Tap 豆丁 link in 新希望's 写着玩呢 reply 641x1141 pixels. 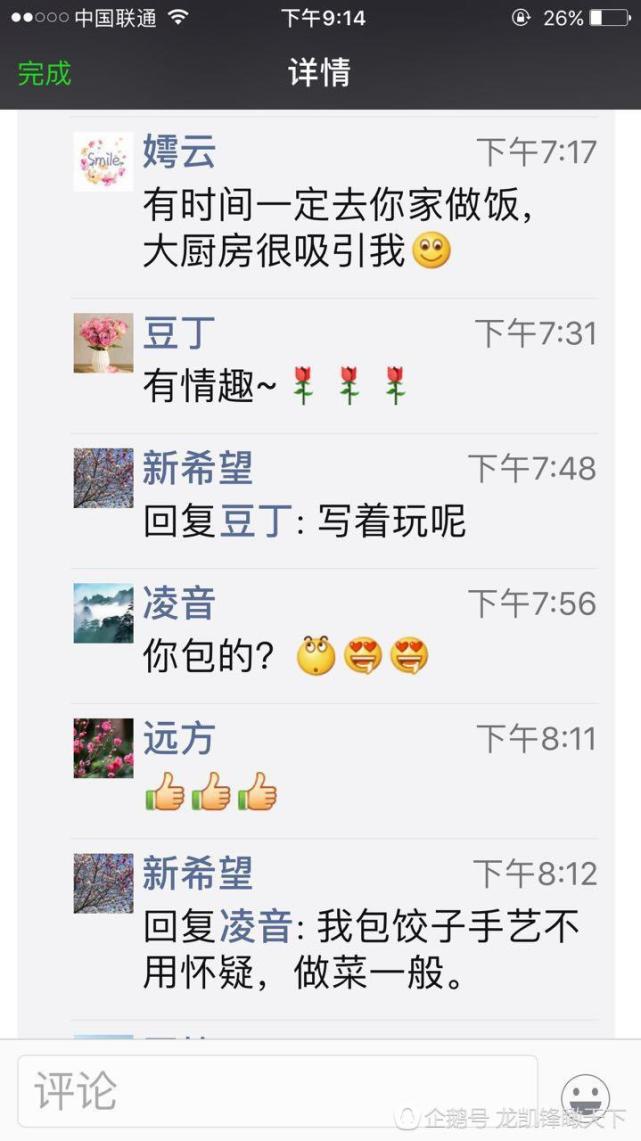[x=255, y=521]
